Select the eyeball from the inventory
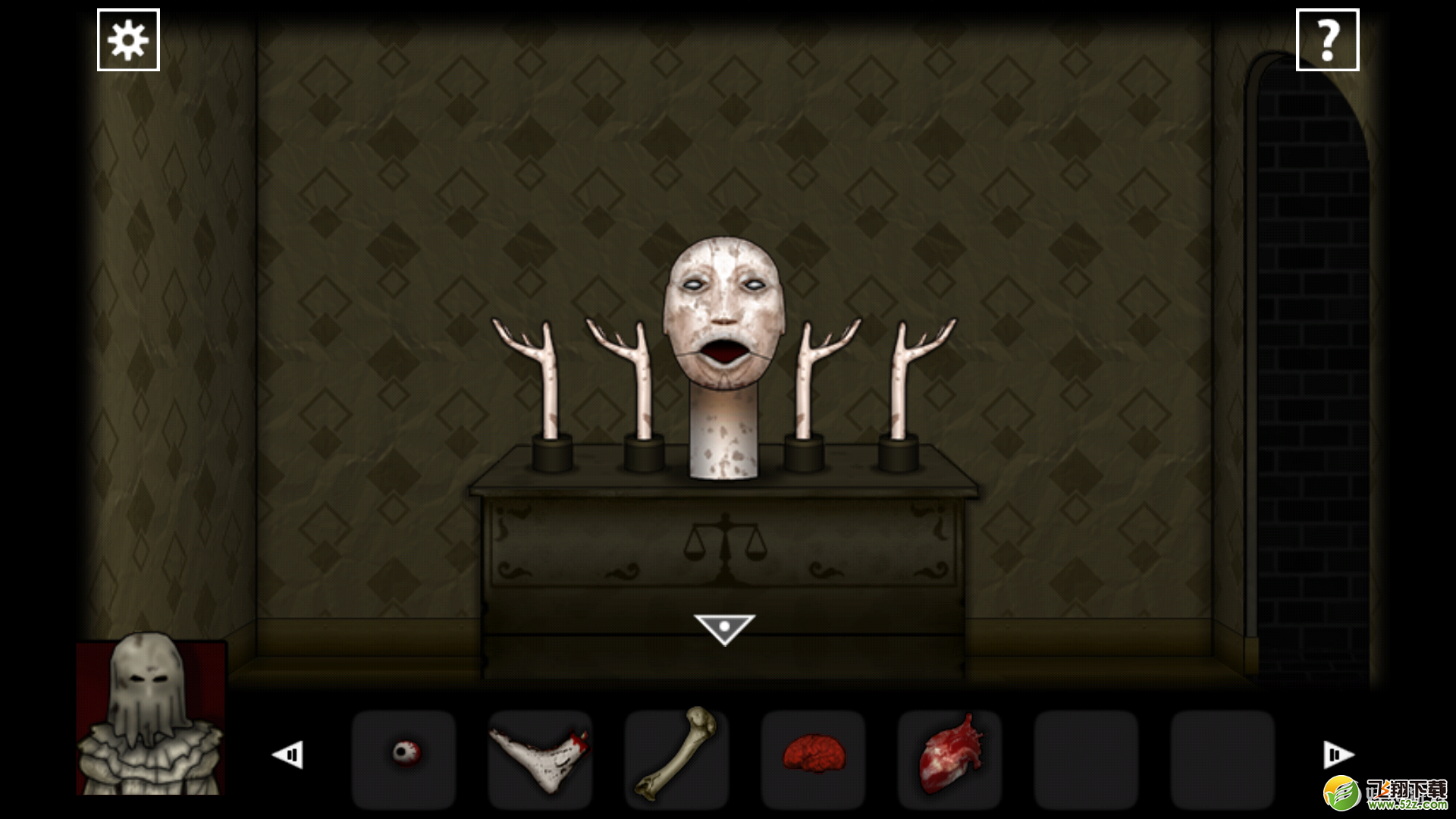This screenshot has width=1456, height=819. pyautogui.click(x=405, y=752)
